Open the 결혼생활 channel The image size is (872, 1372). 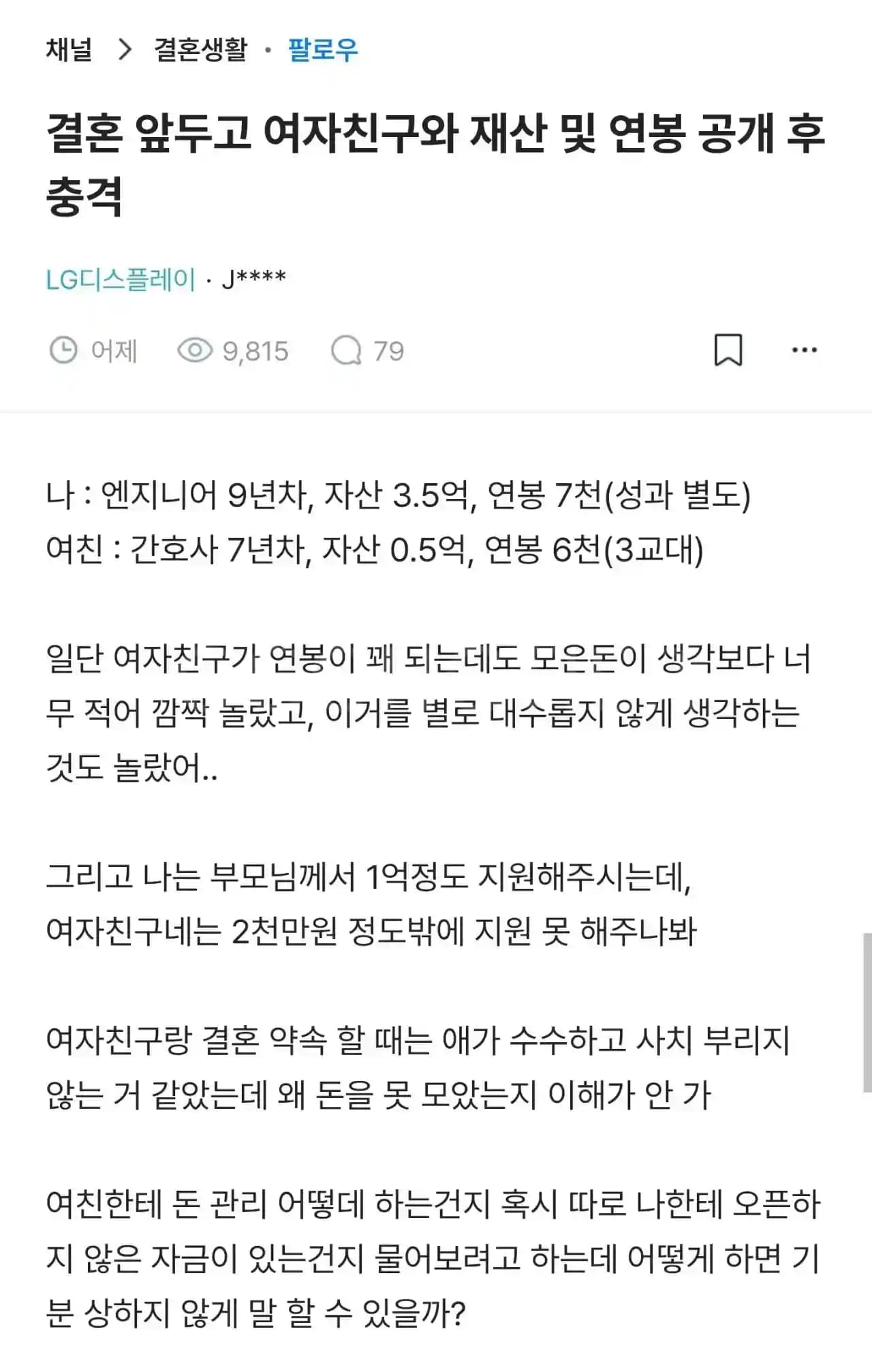point(201,50)
